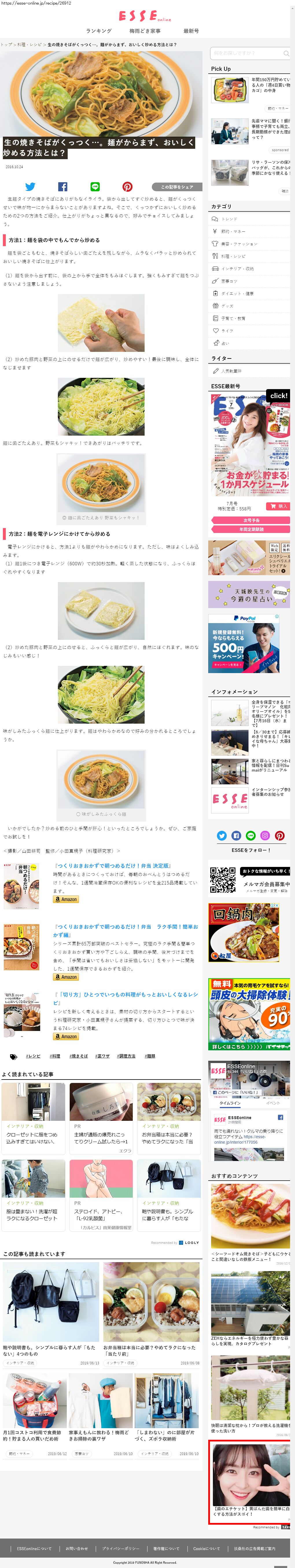Open 人気執筆陣 under ライター
Screen dimensions: 295x1568
[232, 371]
